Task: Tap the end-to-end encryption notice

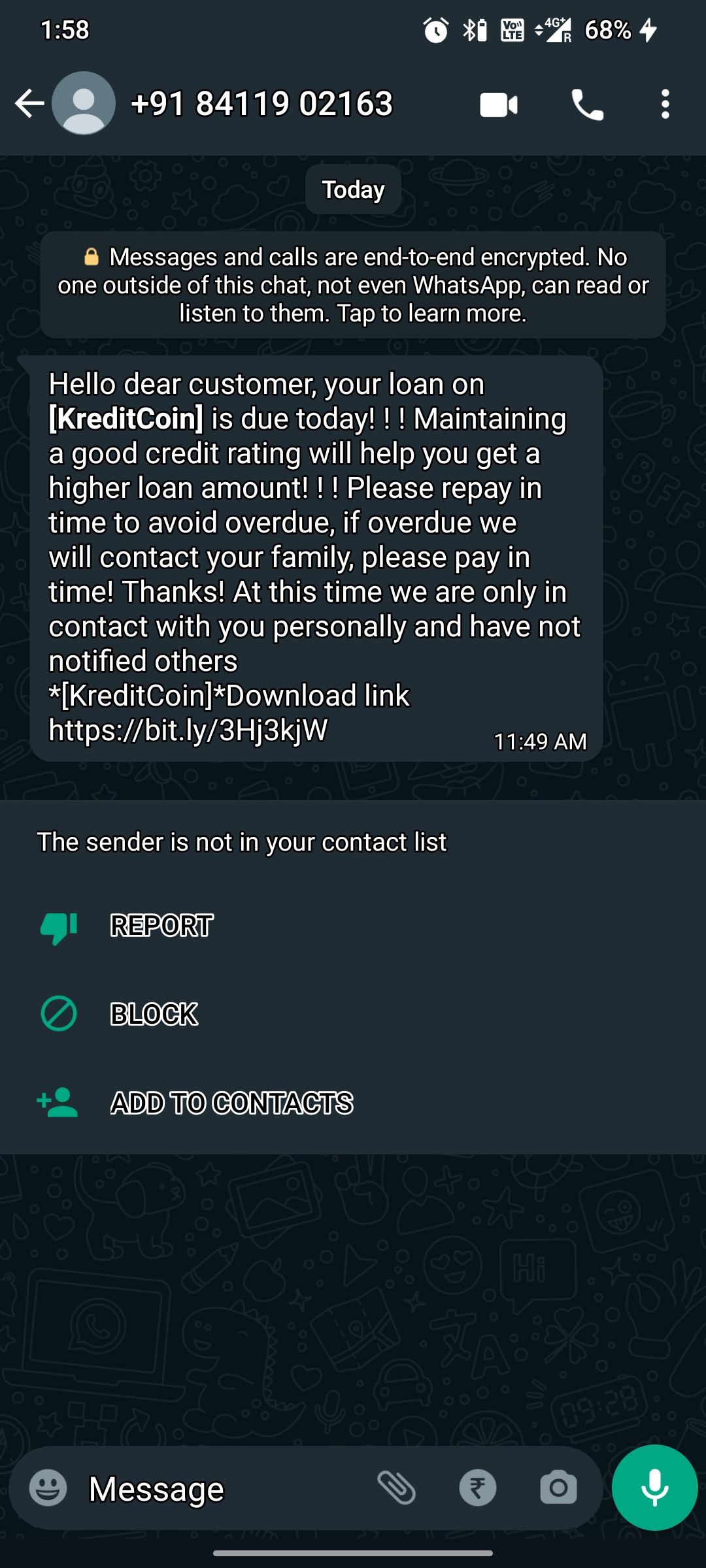Action: tap(353, 286)
